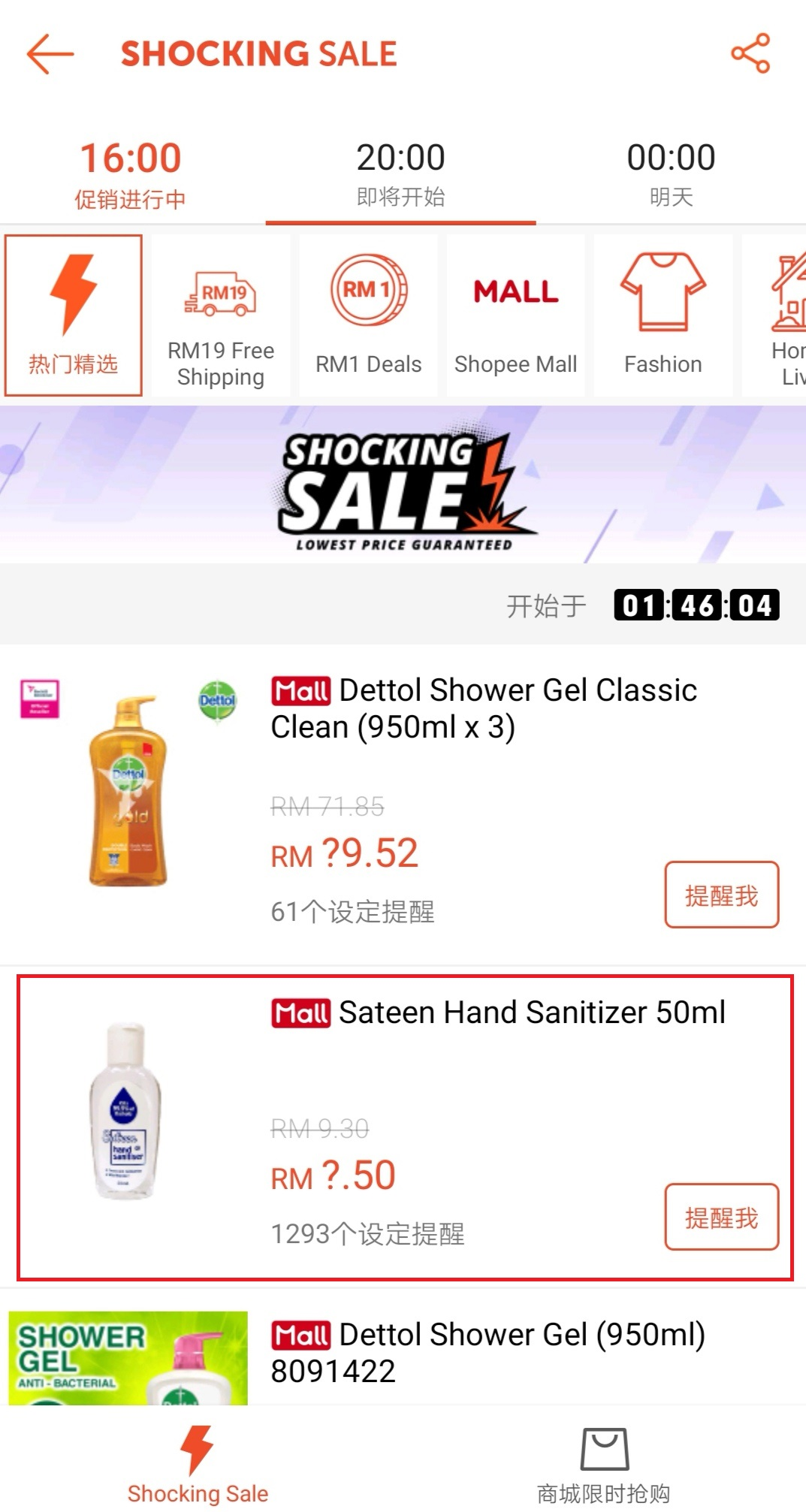Open Dettol Shower Gel (950ml) 8091422
Image resolution: width=806 pixels, height=1512 pixels.
coord(488,1352)
